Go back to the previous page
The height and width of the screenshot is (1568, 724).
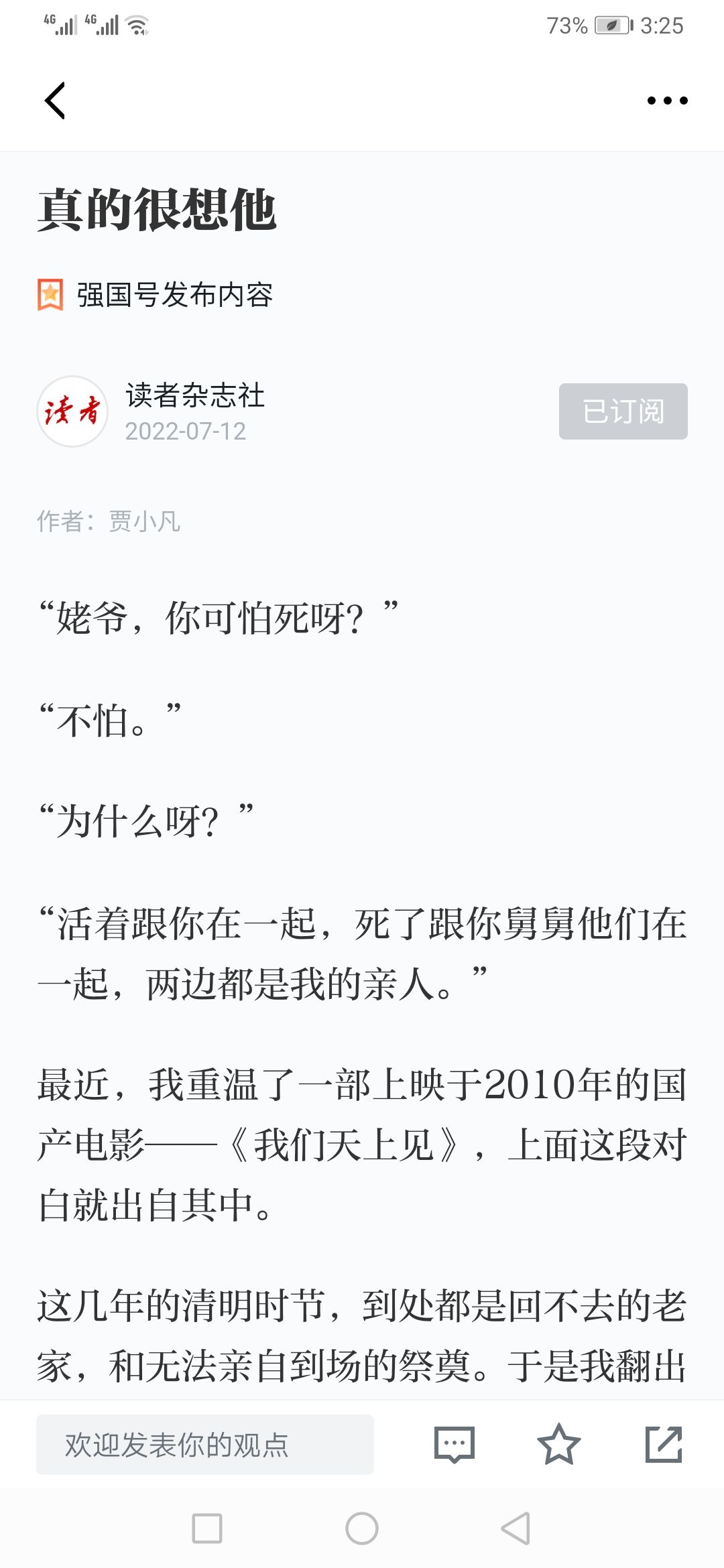point(55,101)
